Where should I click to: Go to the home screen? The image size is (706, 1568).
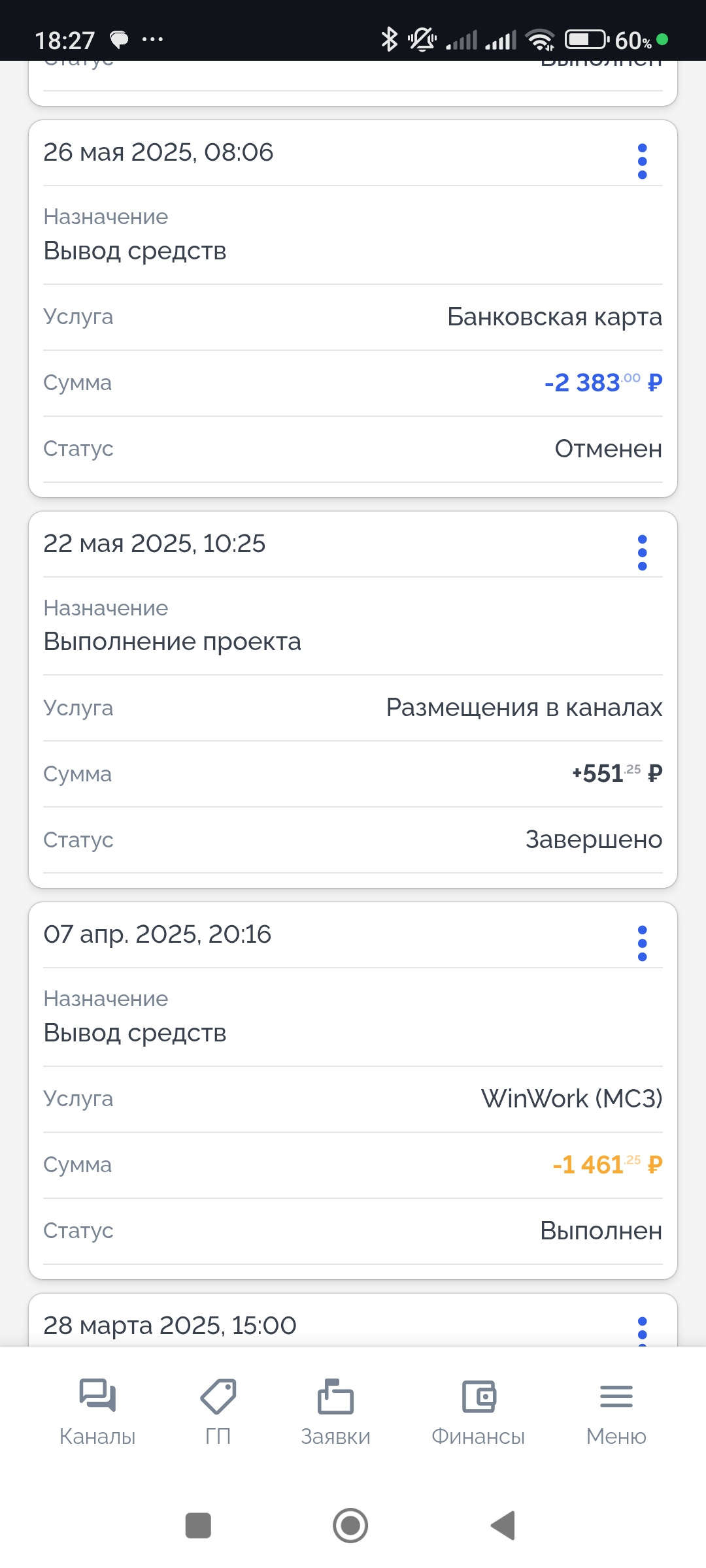[350, 1526]
